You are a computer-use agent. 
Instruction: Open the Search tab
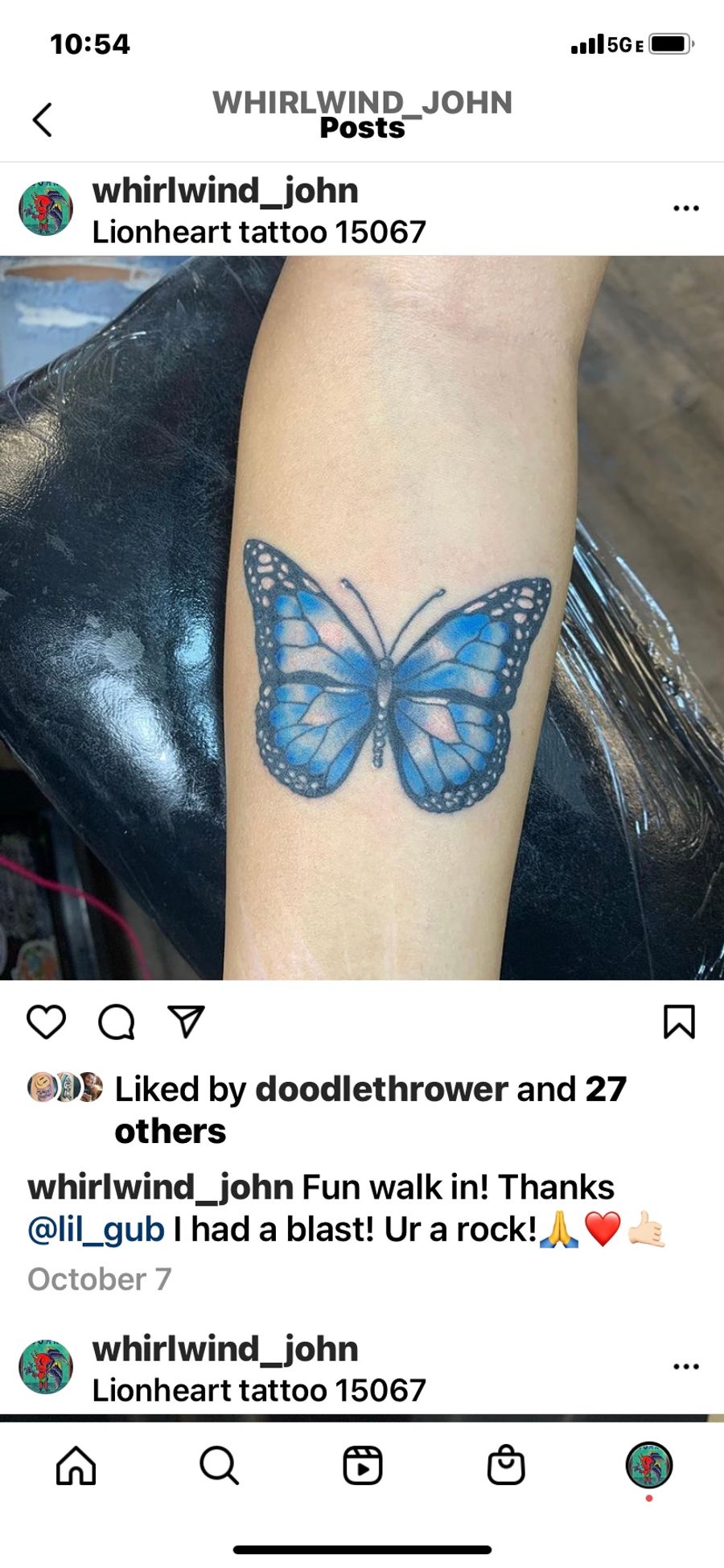(219, 1465)
